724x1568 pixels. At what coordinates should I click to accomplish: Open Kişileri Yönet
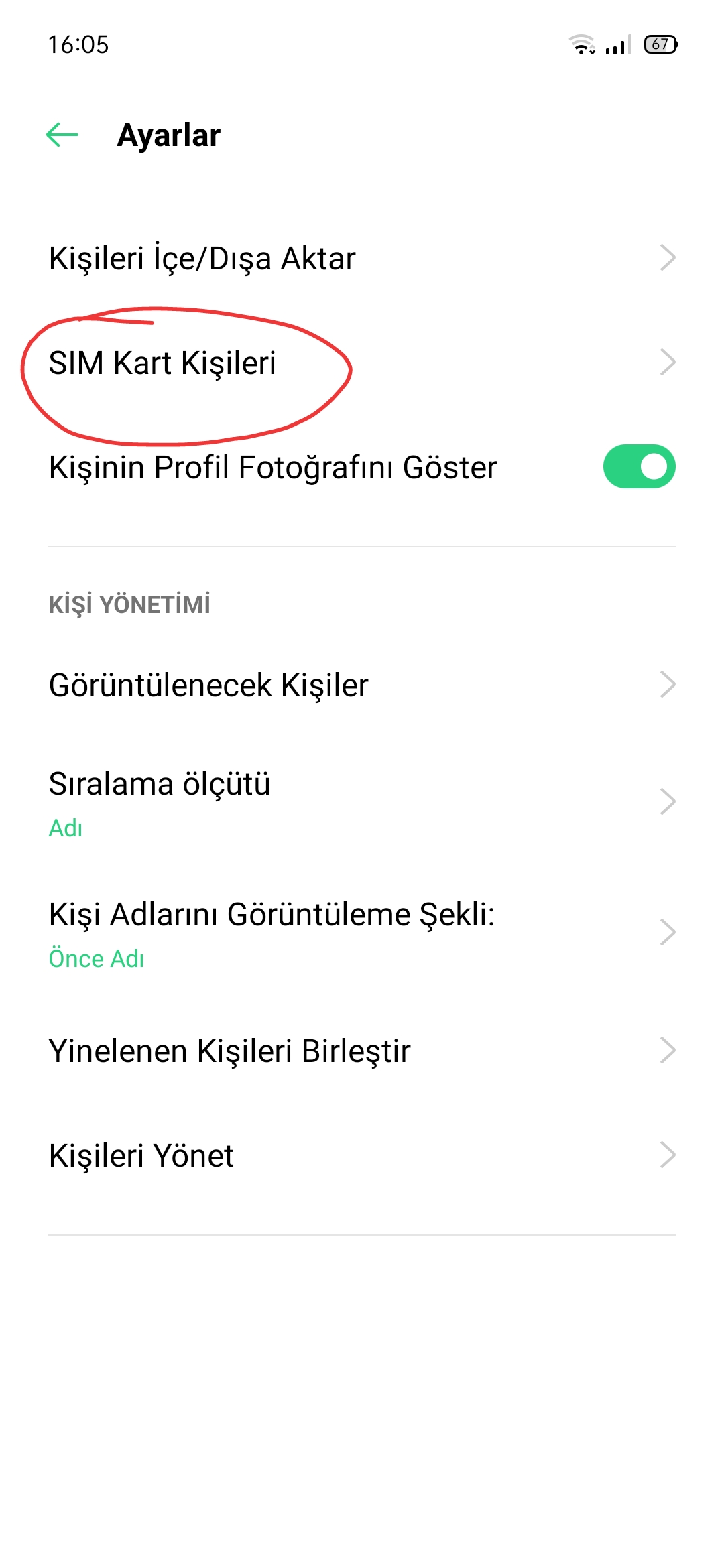362,1155
